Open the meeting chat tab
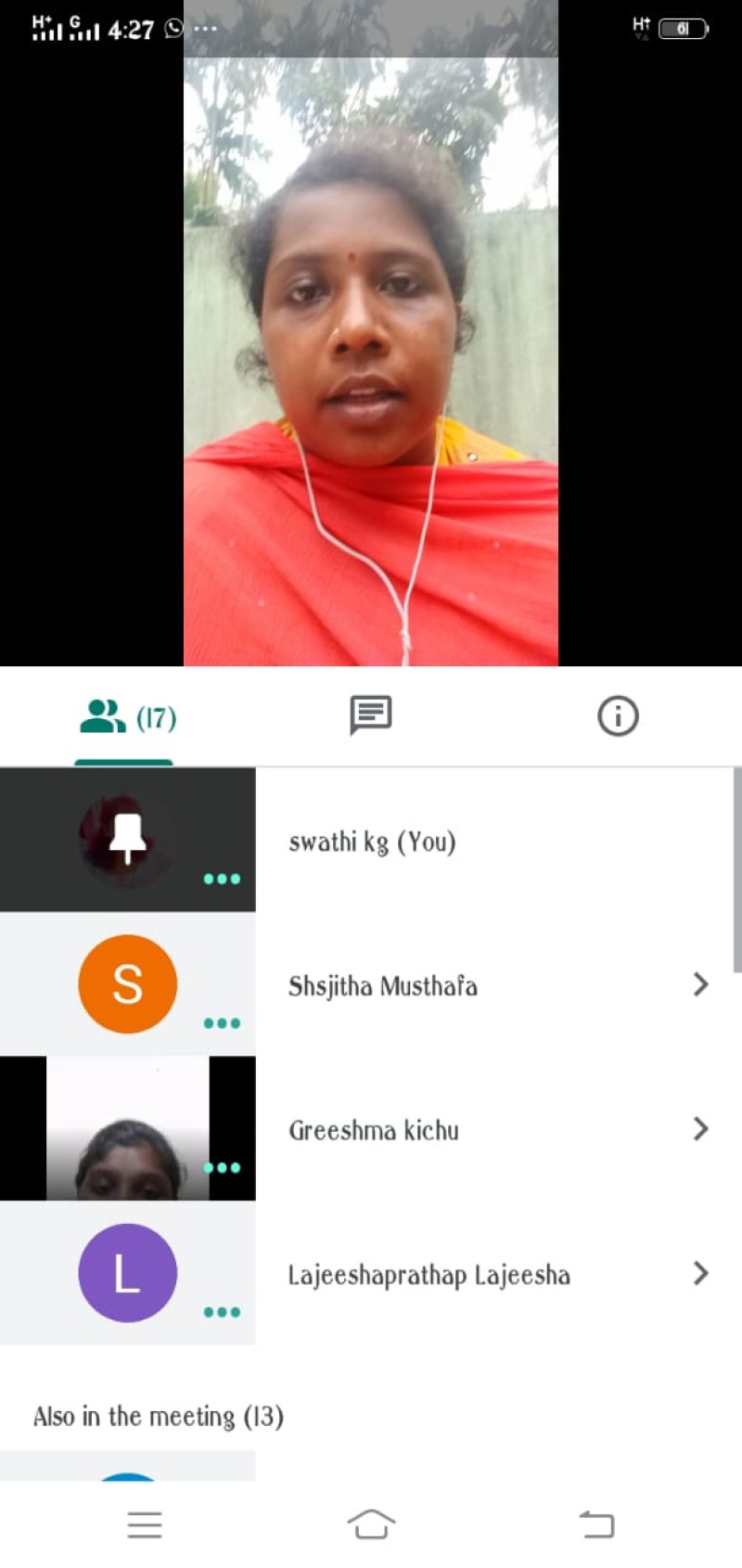This screenshot has width=742, height=1568. coord(370,716)
